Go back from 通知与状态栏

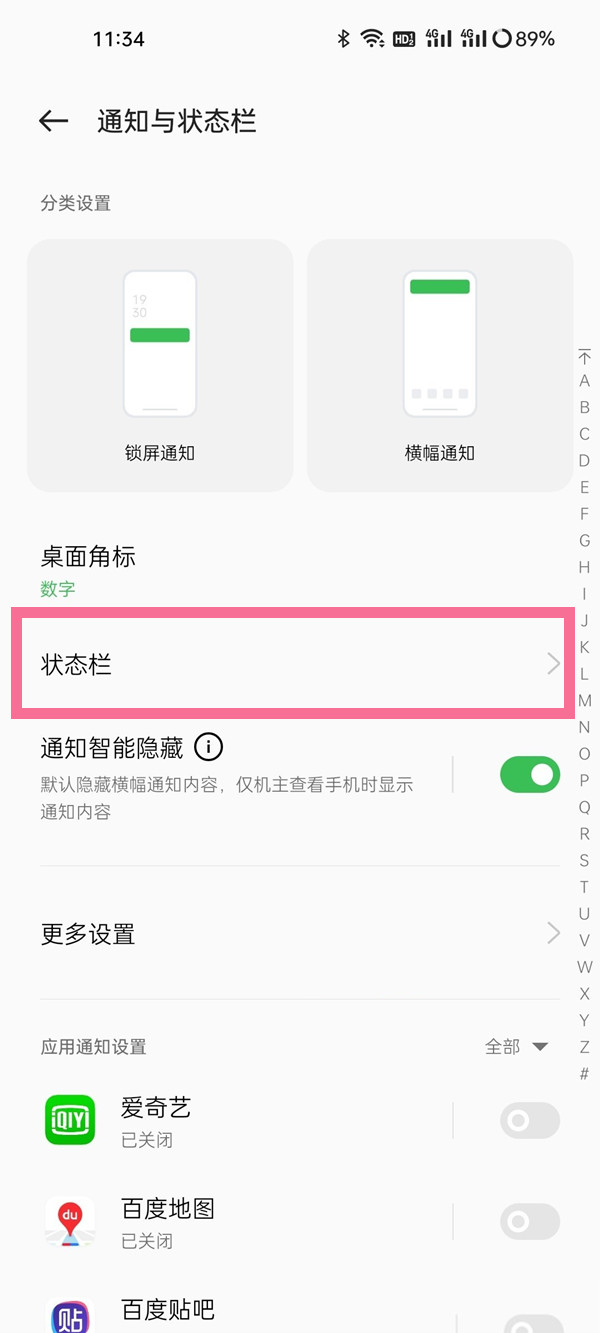tap(53, 121)
